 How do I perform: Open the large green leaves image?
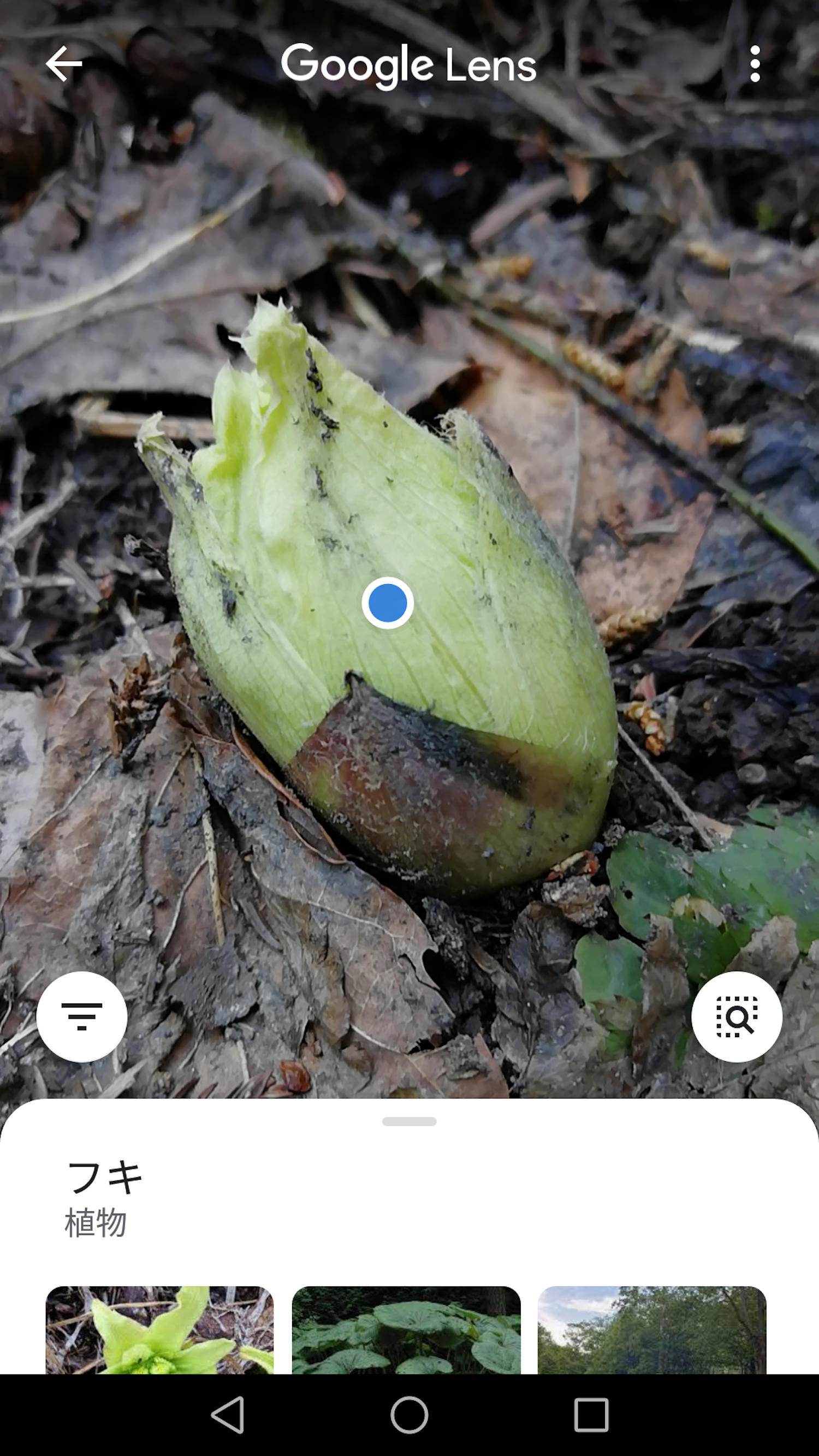tap(406, 1329)
